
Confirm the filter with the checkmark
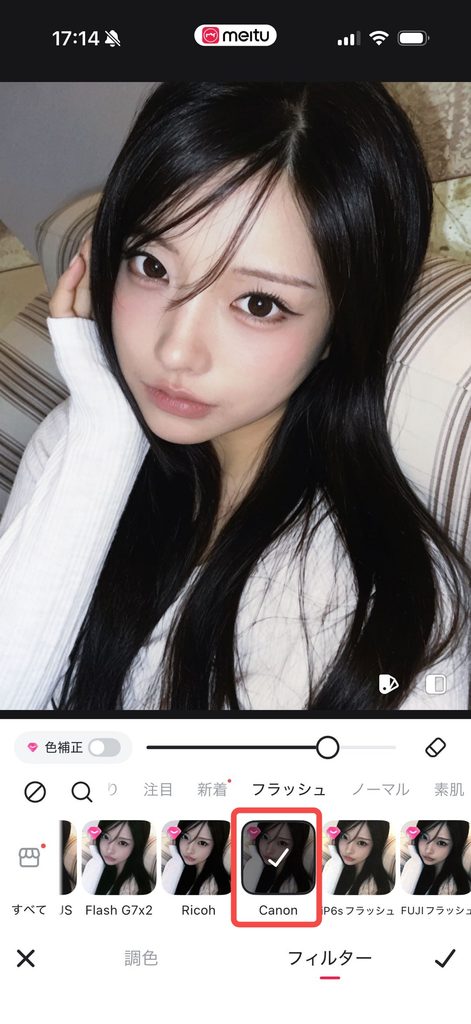445,958
